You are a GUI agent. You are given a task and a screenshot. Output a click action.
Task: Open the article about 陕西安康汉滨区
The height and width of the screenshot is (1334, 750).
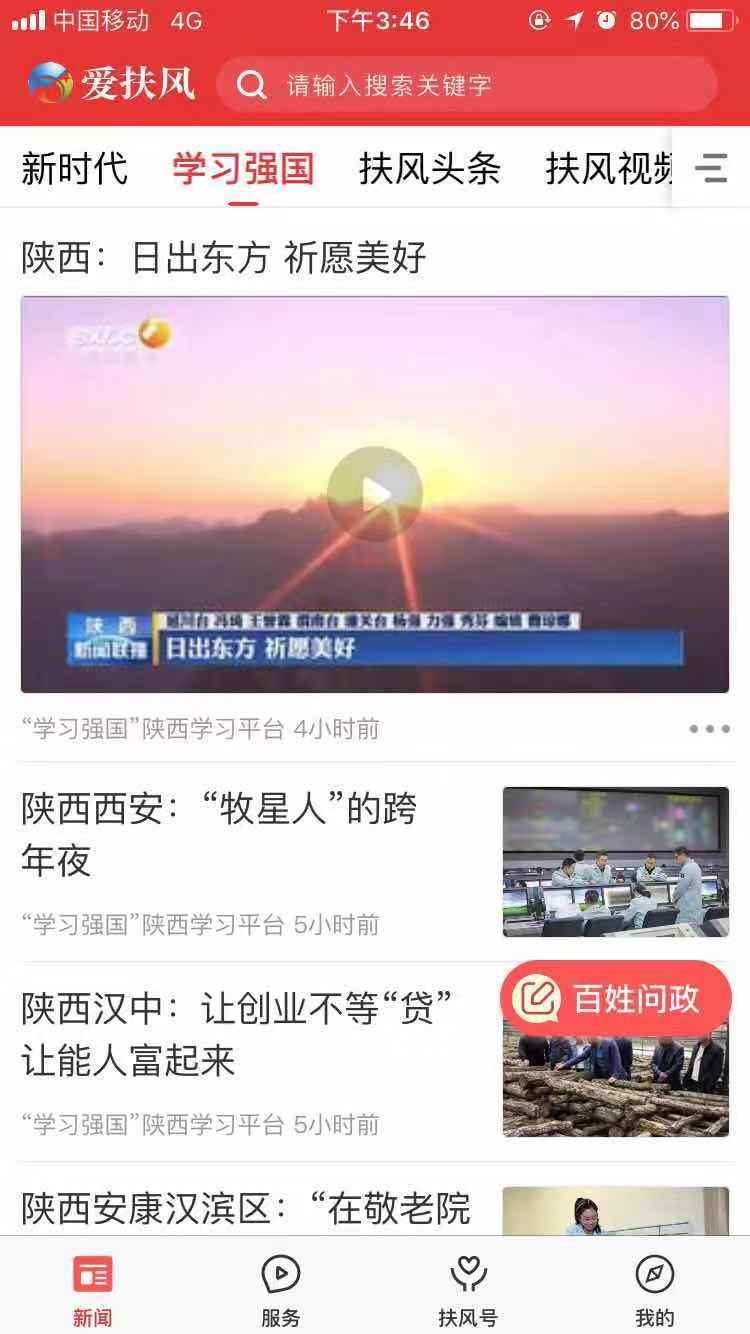click(x=246, y=1209)
